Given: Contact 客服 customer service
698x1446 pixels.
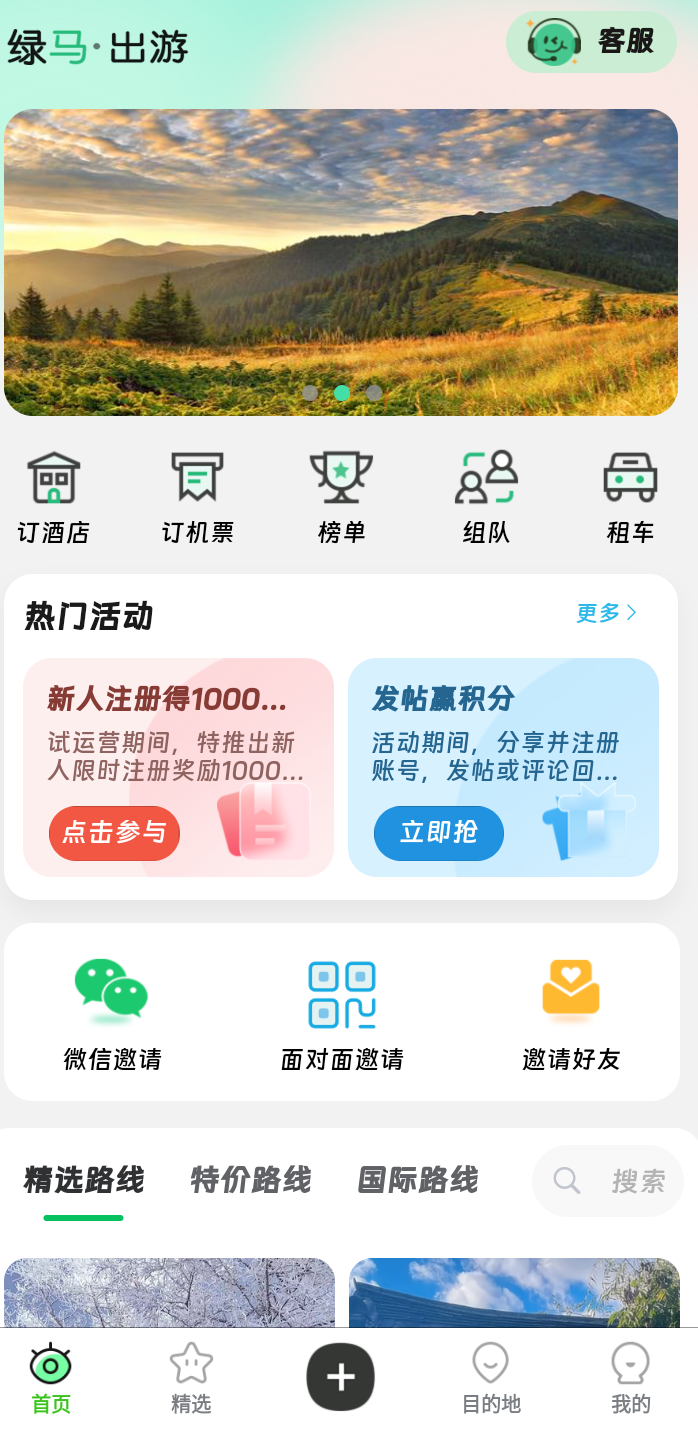Looking at the screenshot, I should [591, 42].
